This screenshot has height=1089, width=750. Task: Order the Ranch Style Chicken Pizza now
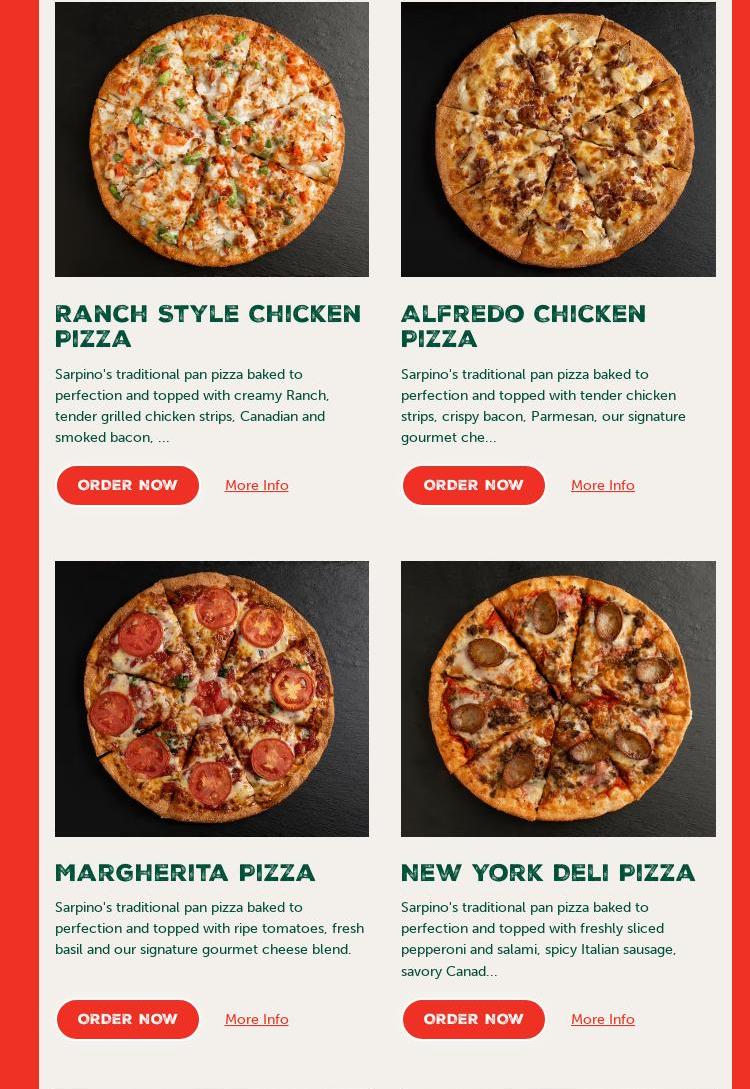(127, 485)
